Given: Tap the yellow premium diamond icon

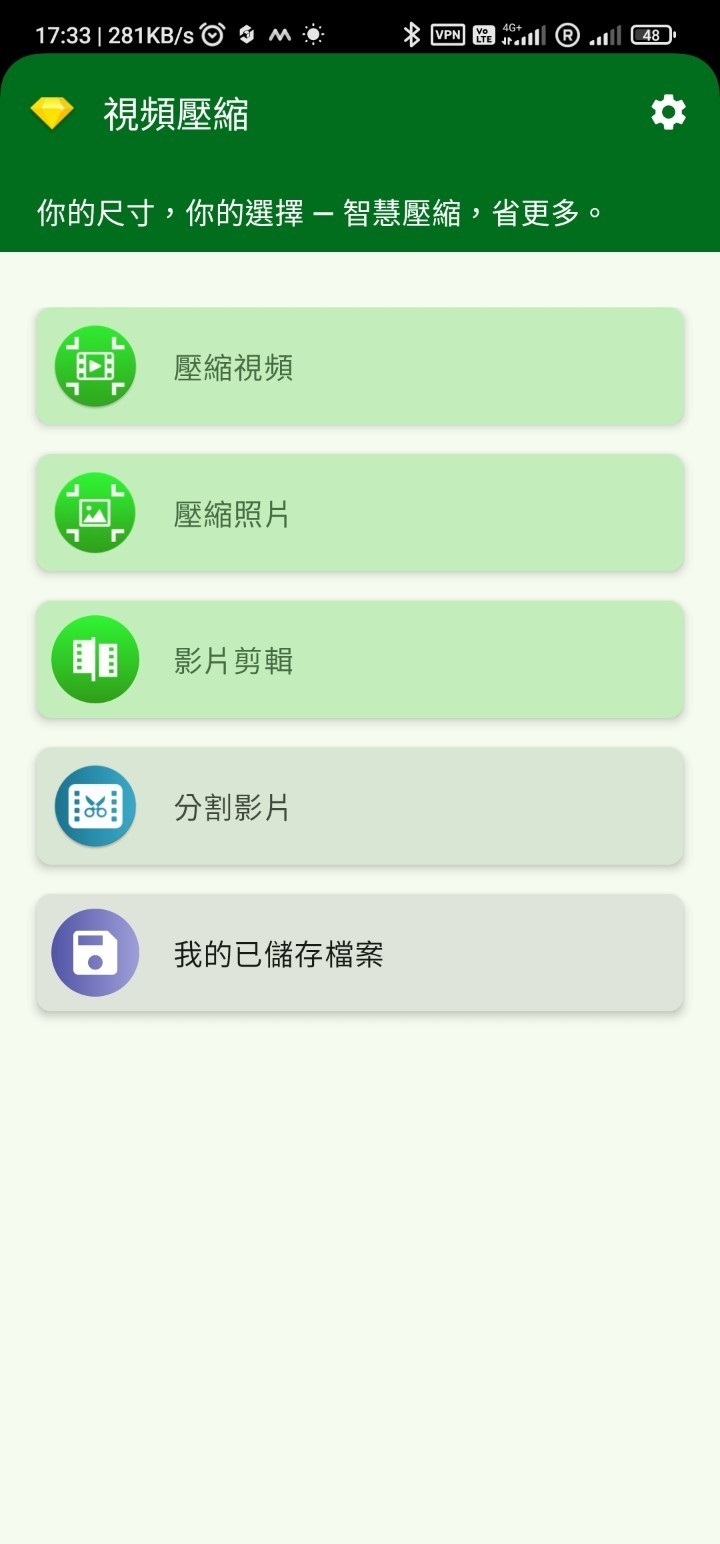Looking at the screenshot, I should [52, 113].
